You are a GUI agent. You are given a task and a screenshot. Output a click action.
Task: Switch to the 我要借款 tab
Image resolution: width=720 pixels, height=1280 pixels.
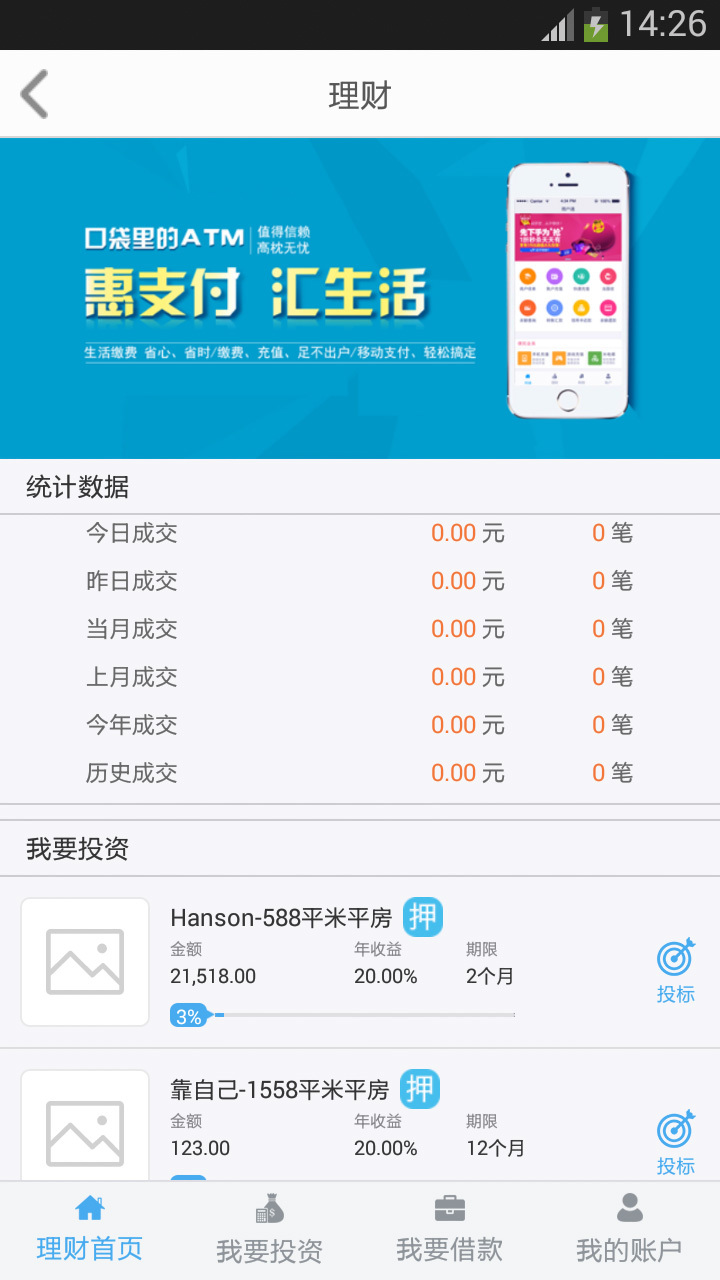[x=450, y=1230]
